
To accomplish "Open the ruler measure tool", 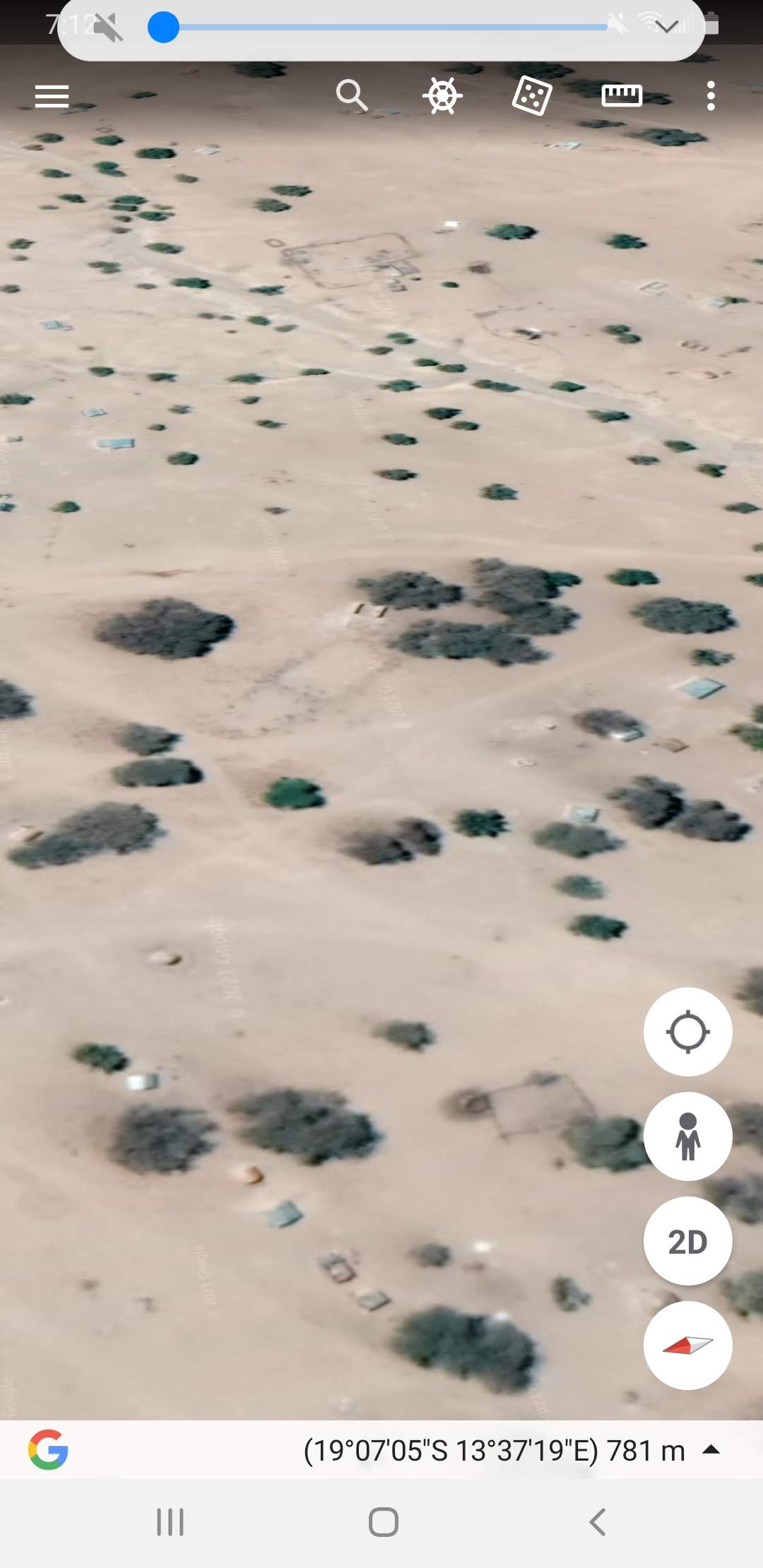I will click(x=622, y=95).
